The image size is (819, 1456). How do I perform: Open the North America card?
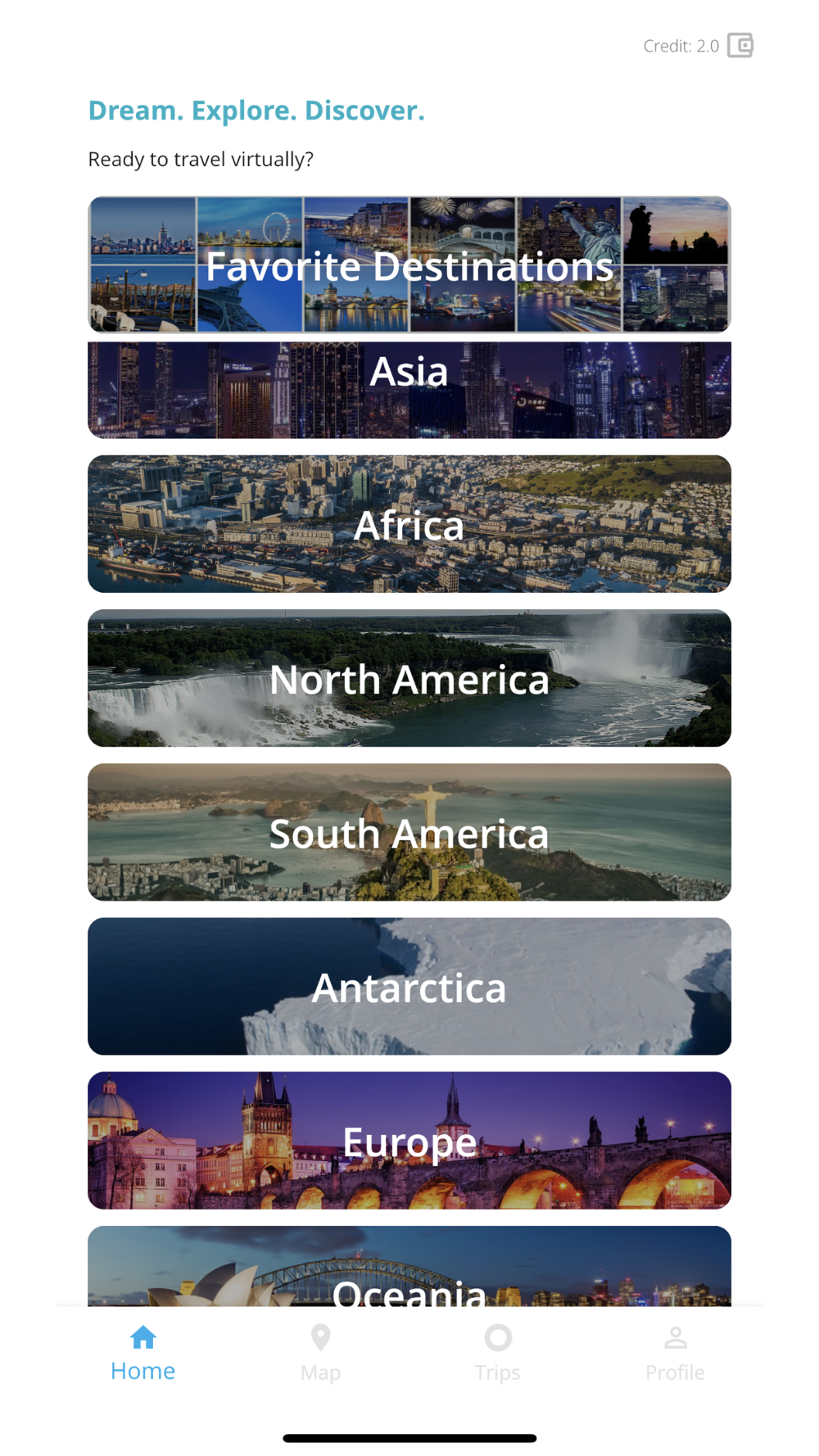[x=409, y=678]
